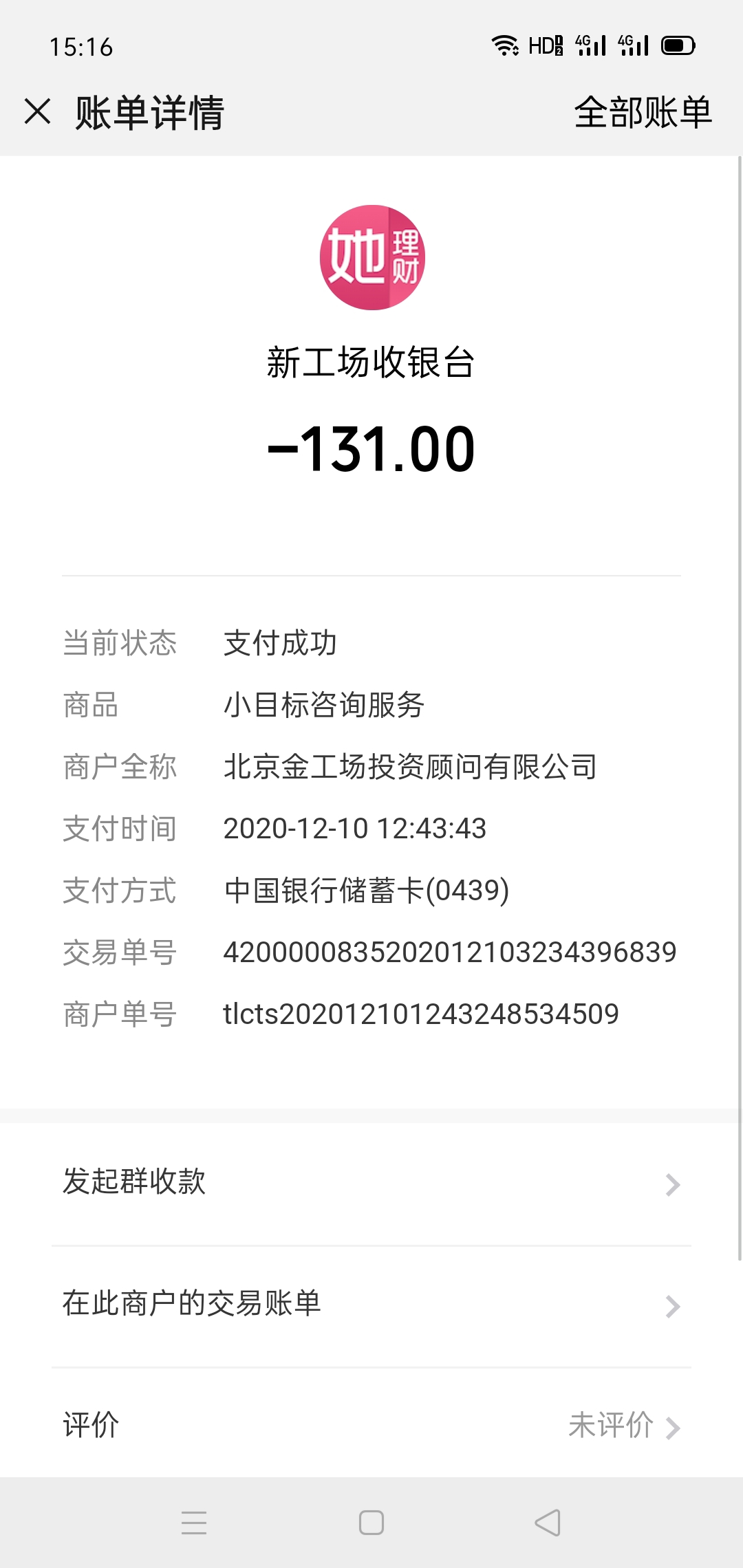Screen dimensions: 743x1568
Task: Open 发起群收款 group collection
Action: (371, 1183)
